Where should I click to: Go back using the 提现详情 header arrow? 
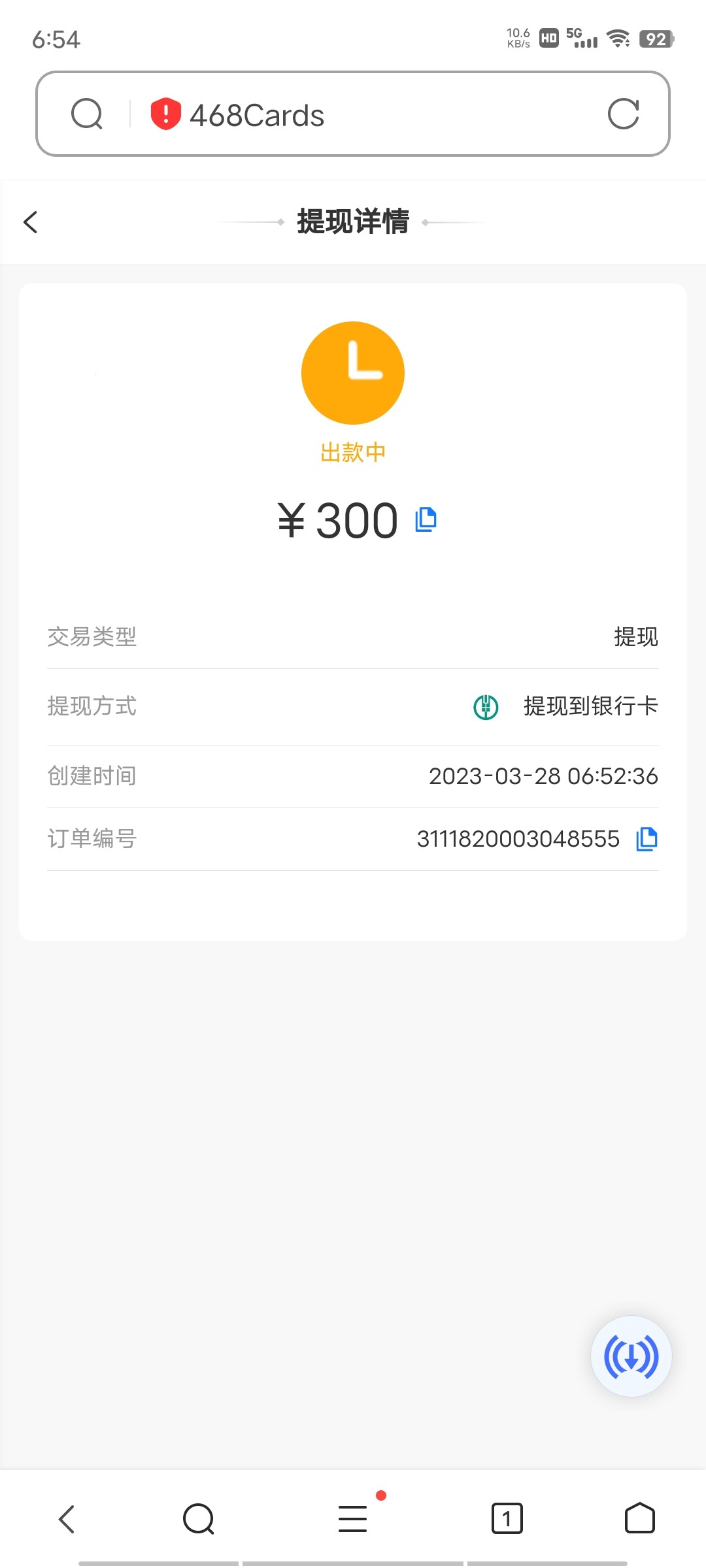tap(30, 222)
